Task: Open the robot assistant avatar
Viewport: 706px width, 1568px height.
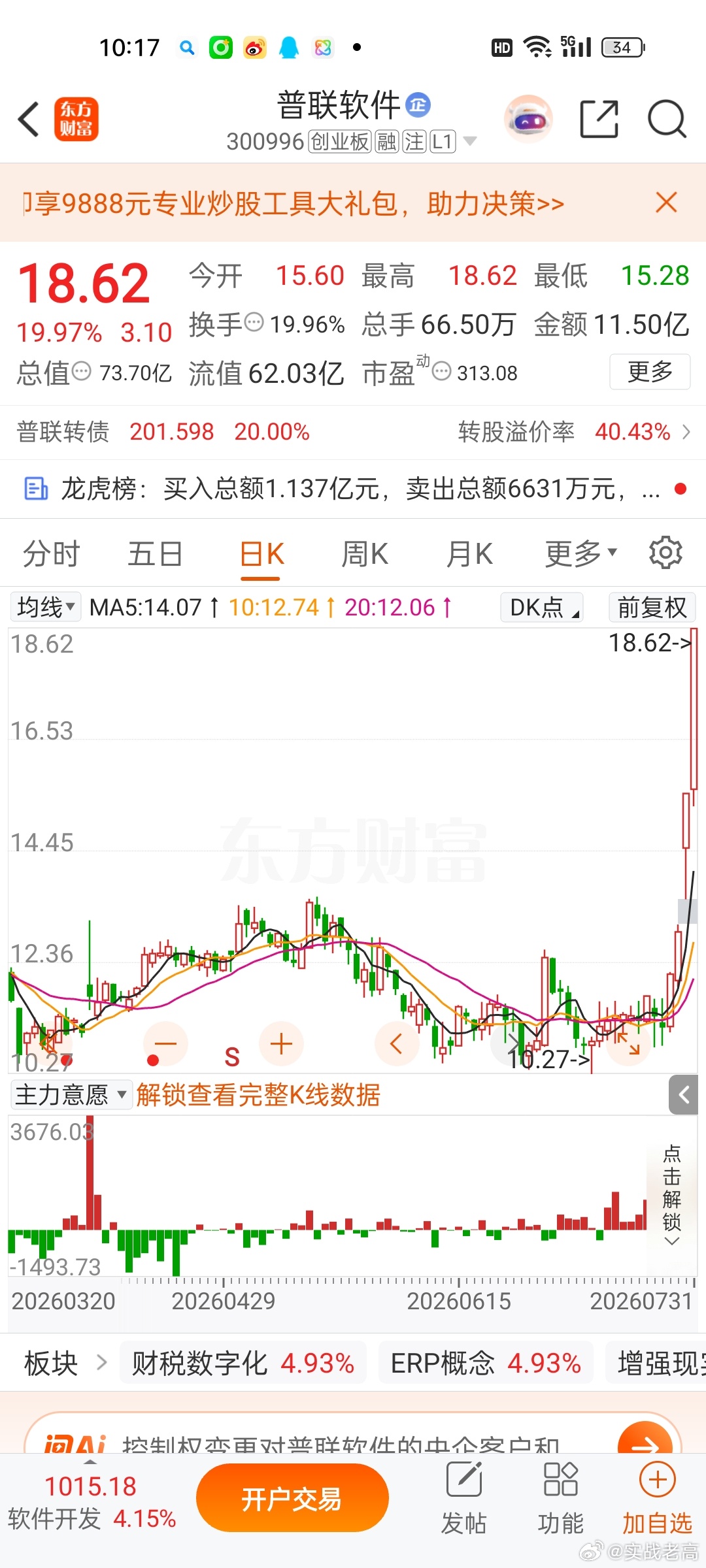Action: point(528,119)
